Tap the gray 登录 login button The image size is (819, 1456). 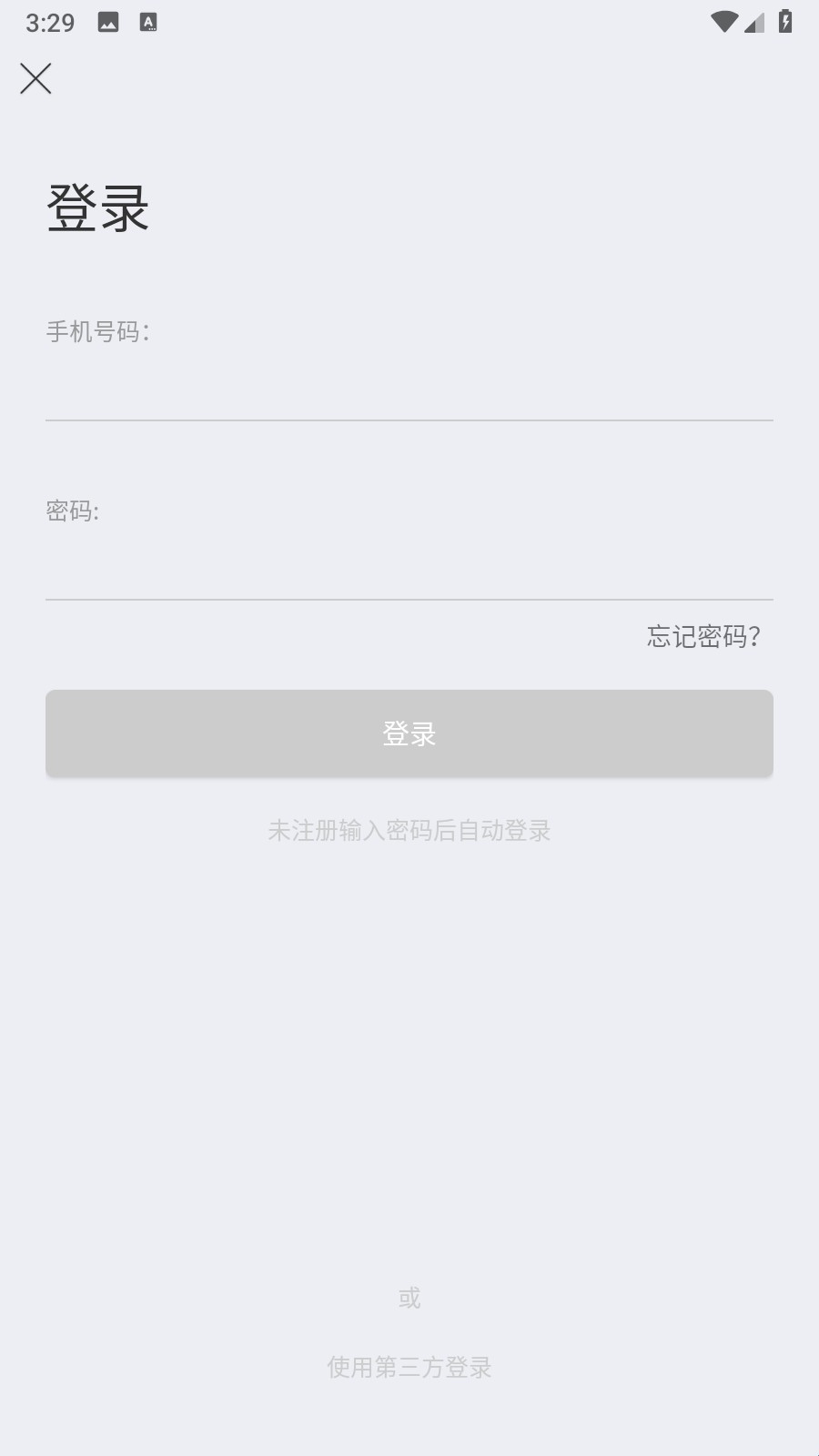pos(409,733)
